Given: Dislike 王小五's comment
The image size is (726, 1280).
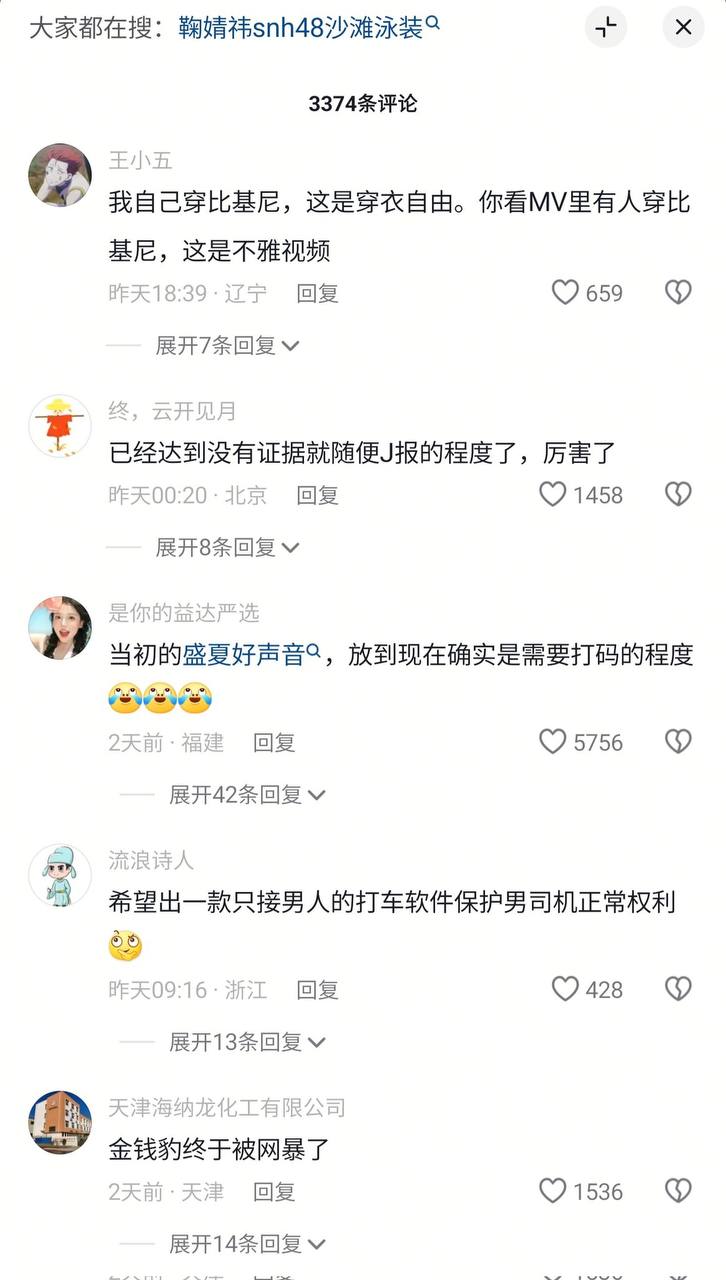Looking at the screenshot, I should coord(678,293).
